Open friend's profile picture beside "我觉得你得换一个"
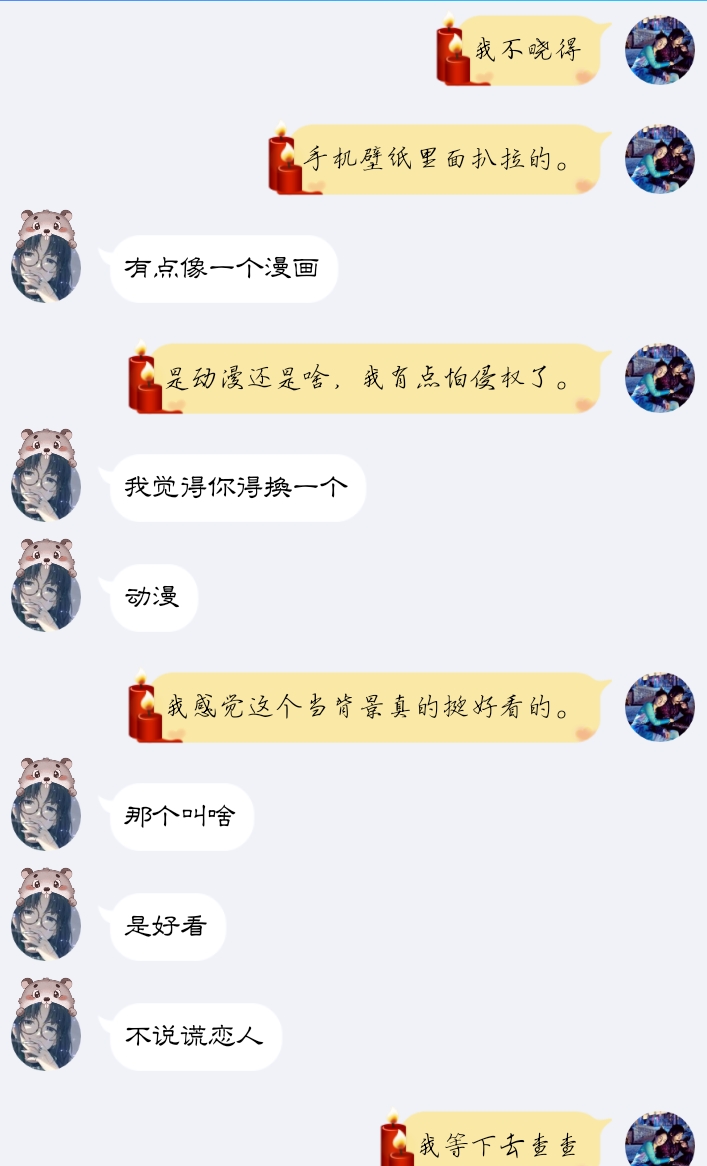Image resolution: width=707 pixels, height=1166 pixels. 46,485
